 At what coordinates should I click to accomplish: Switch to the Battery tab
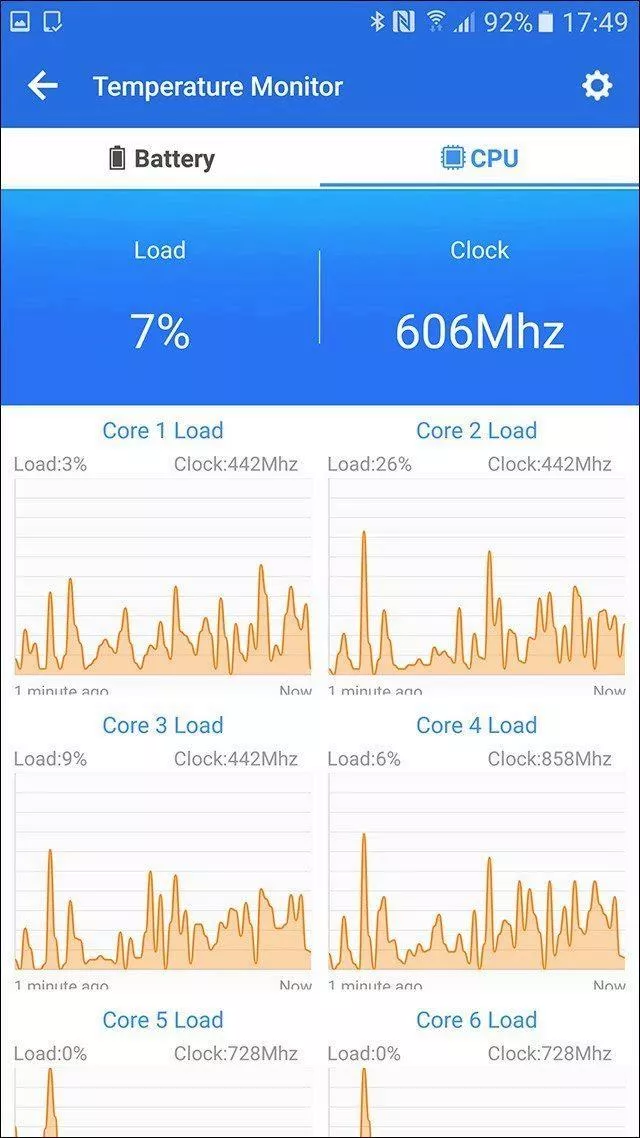pos(160,158)
